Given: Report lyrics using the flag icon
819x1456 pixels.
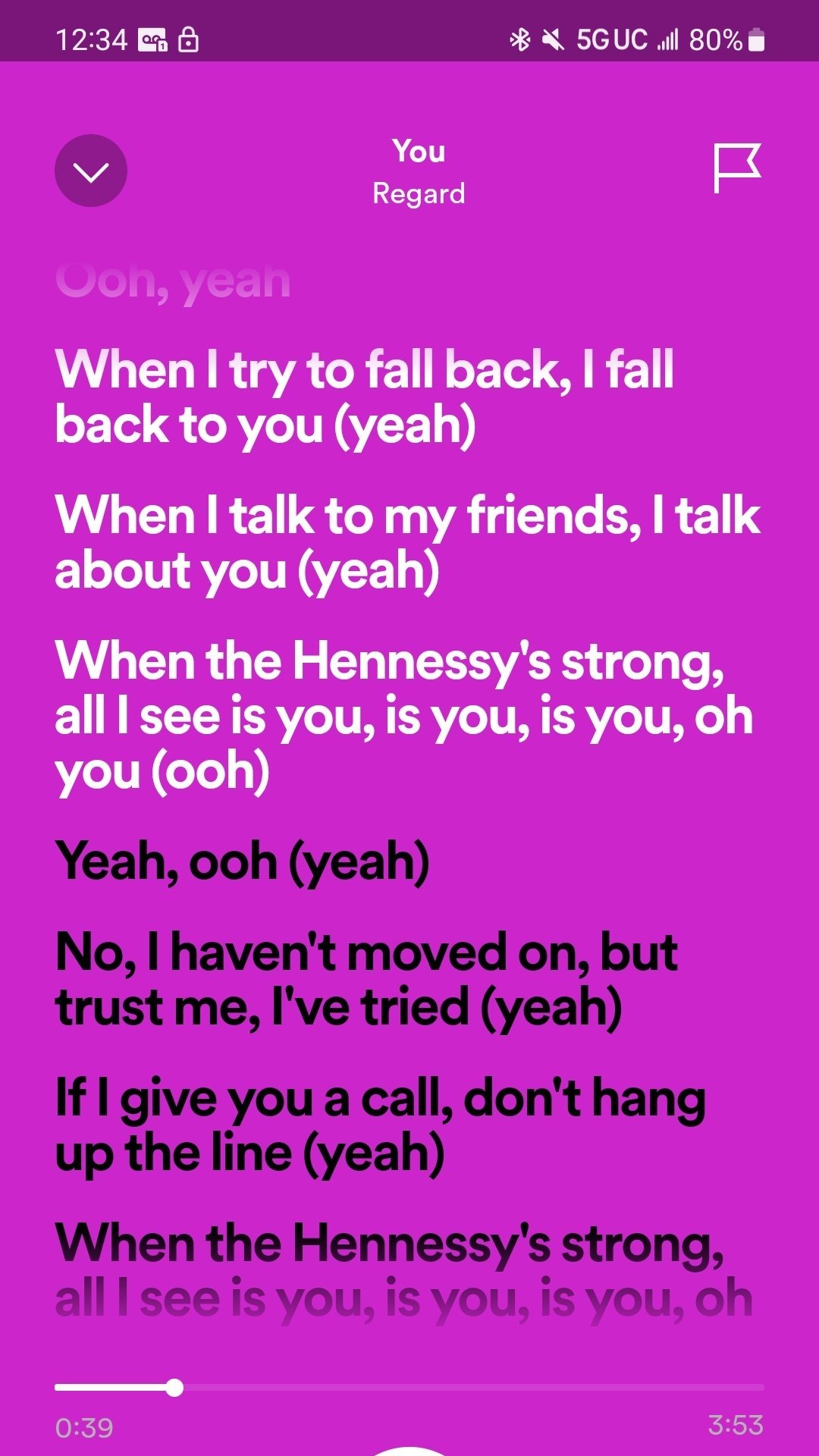Looking at the screenshot, I should (736, 168).
